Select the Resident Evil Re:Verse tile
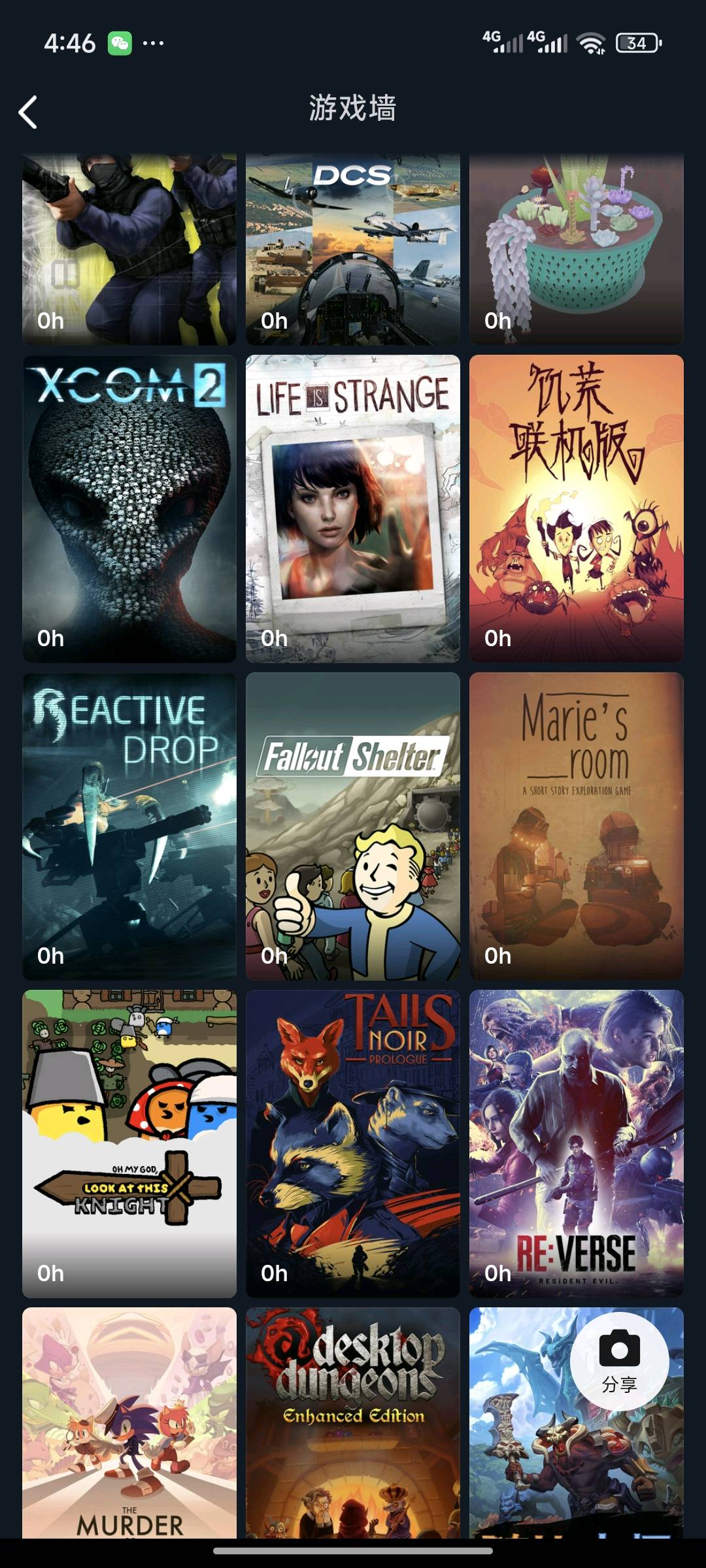 pos(577,1143)
